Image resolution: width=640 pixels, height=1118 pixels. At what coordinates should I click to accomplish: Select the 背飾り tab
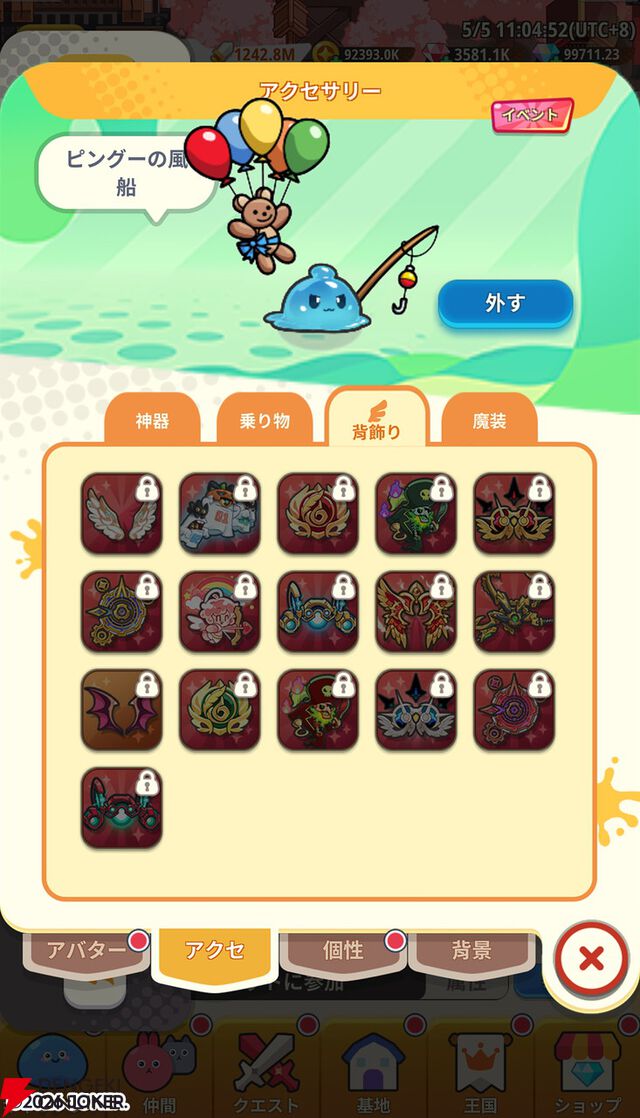[376, 419]
